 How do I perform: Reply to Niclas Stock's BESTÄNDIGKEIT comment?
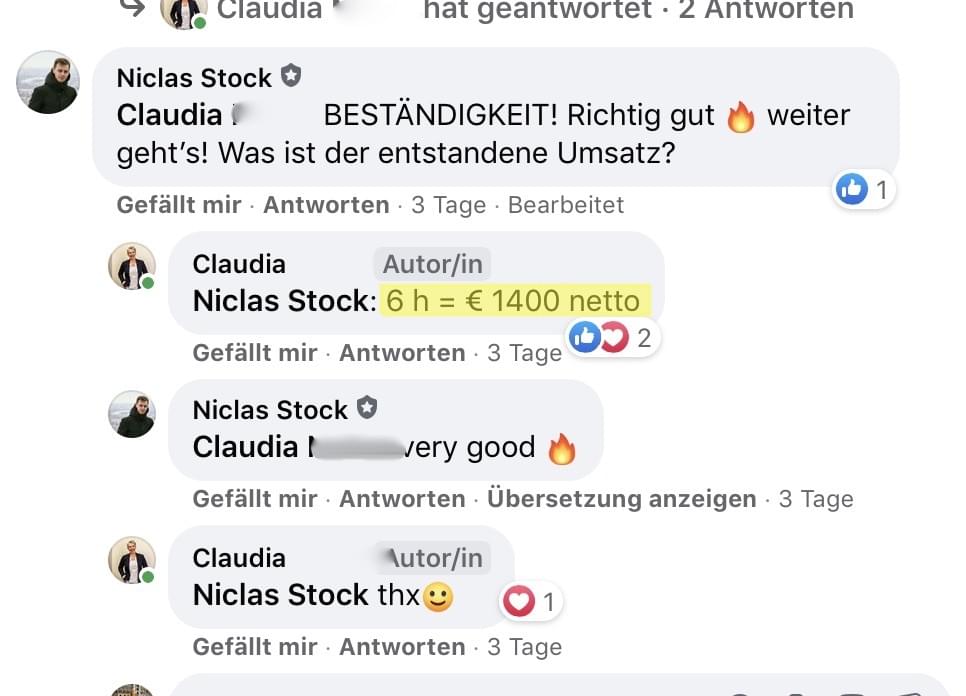325,205
